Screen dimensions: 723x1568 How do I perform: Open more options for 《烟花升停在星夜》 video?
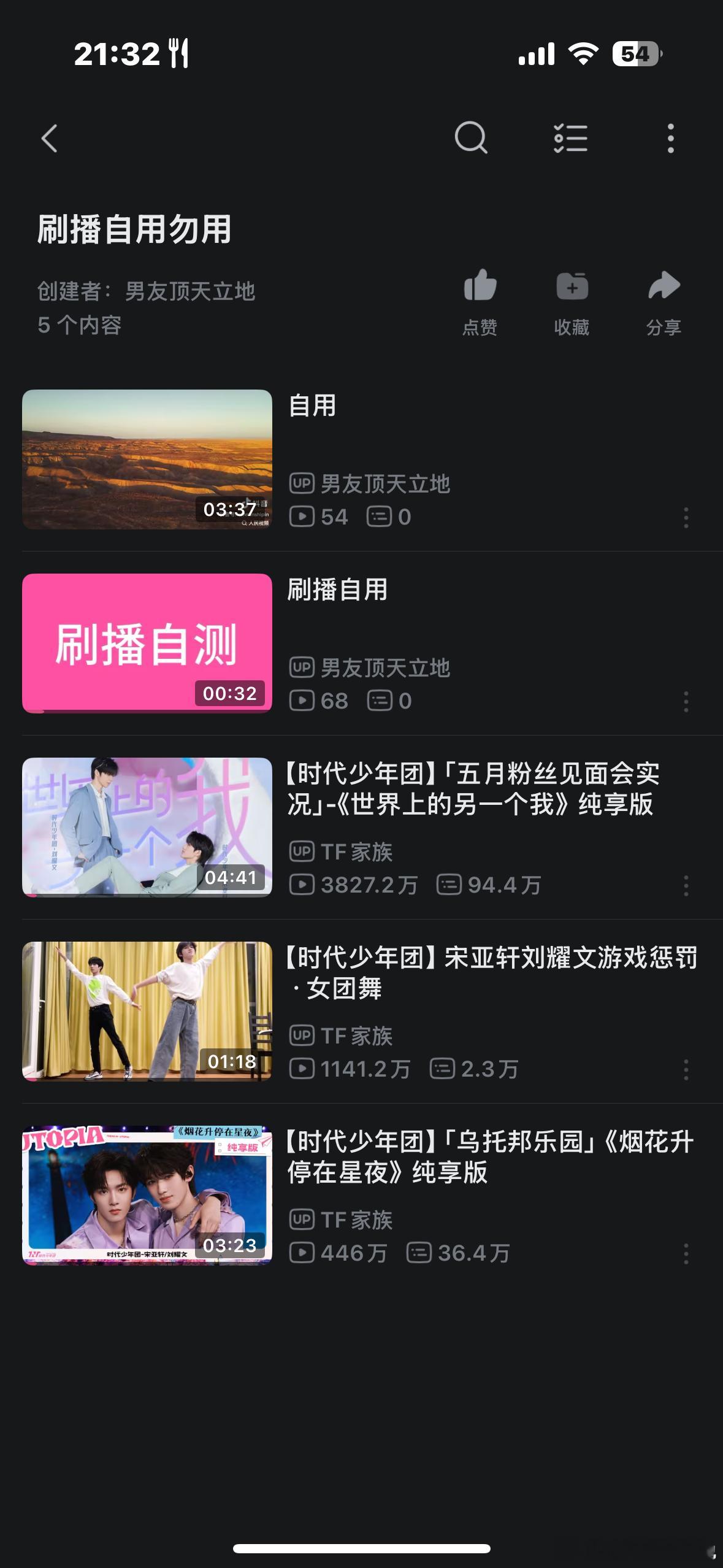686,1254
